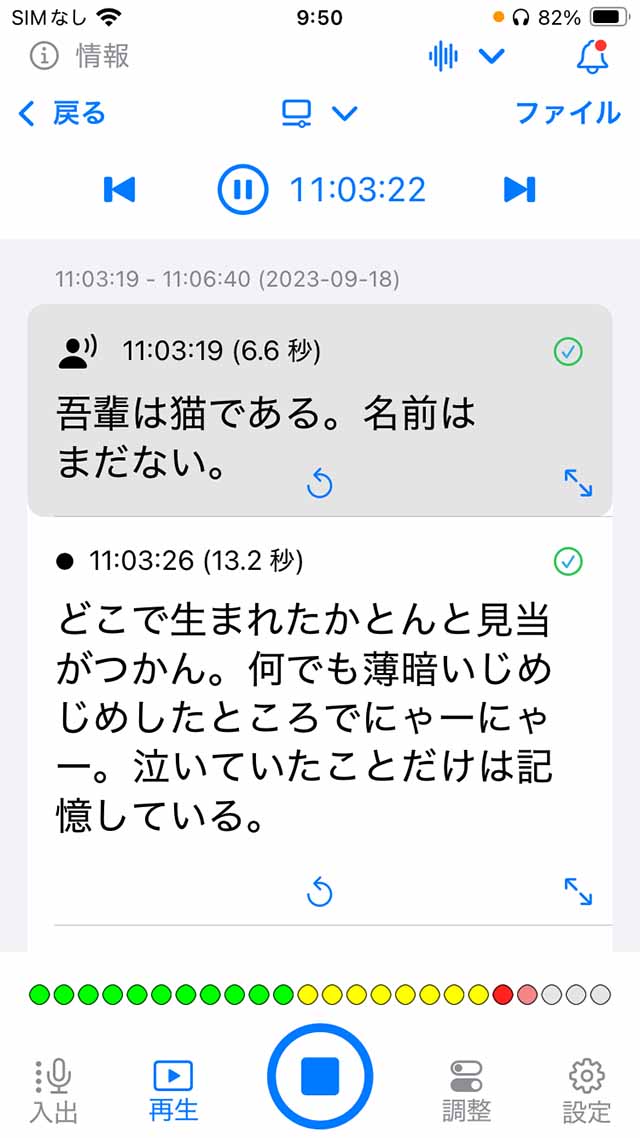This screenshot has height=1138, width=640.
Task: Tap the central stop button
Action: [320, 1076]
